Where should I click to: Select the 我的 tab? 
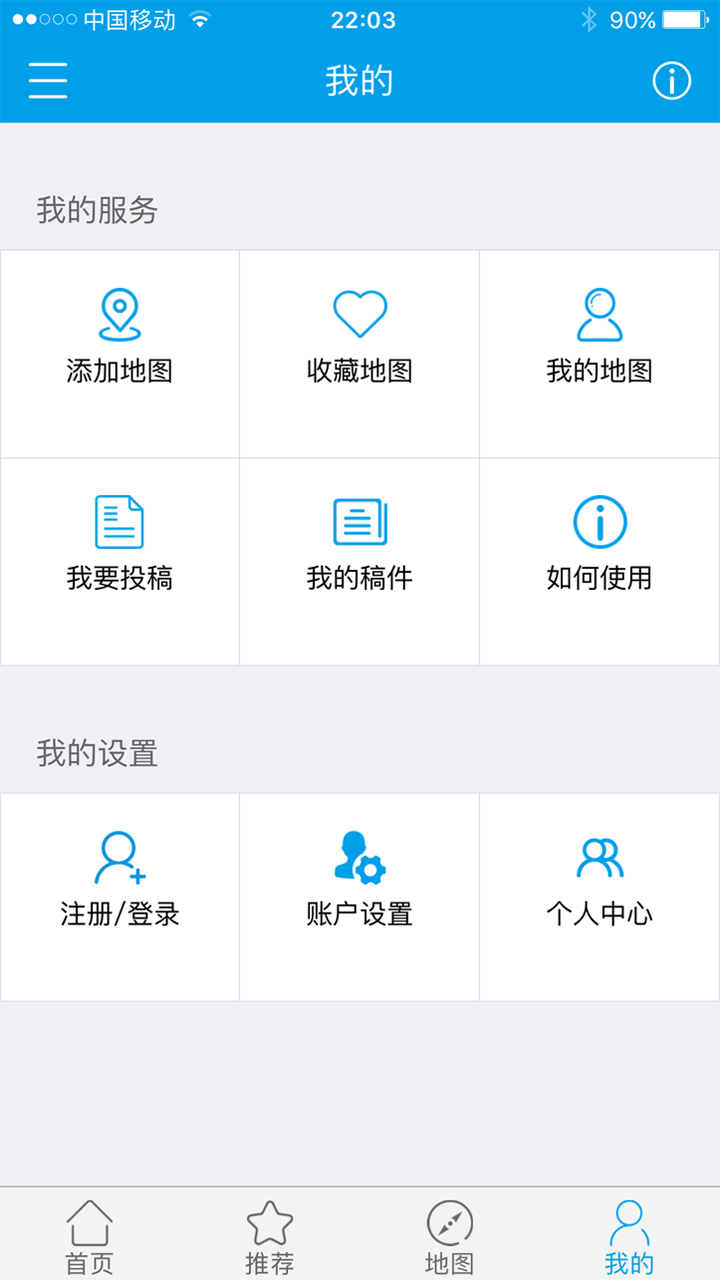(630, 1236)
